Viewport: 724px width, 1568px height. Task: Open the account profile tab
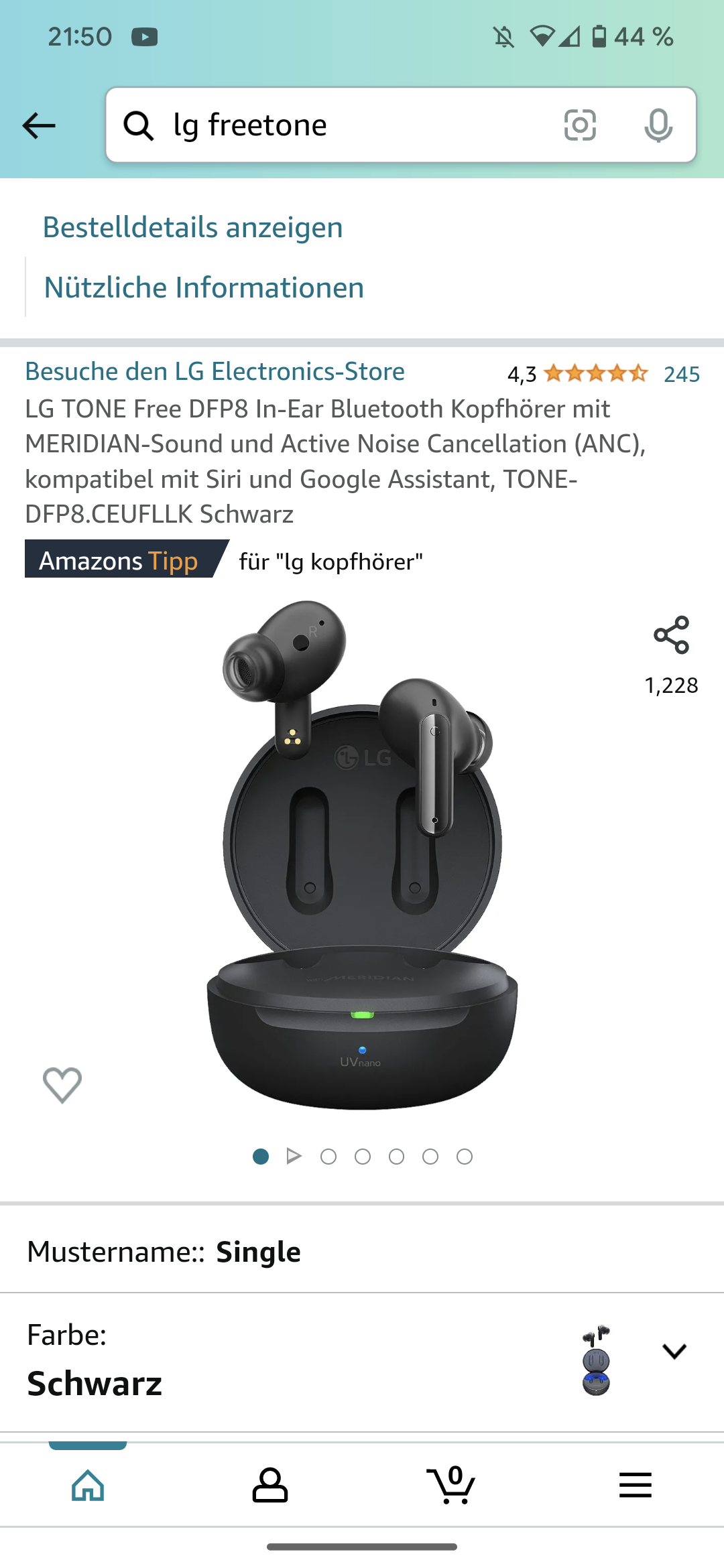[x=270, y=1485]
